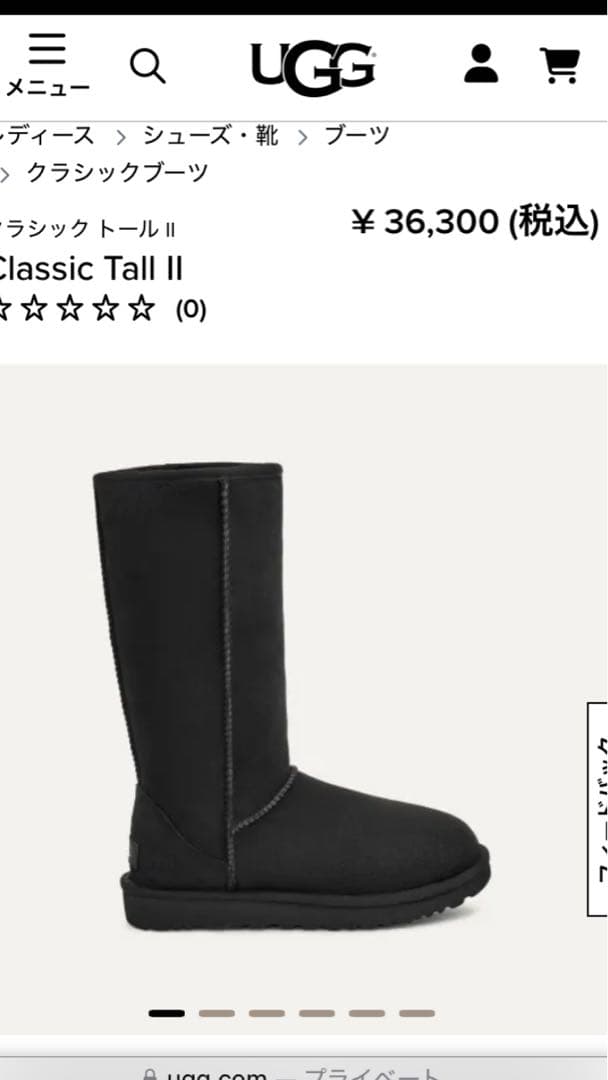Open the クラシックブーツ breadcrumb

click(117, 172)
